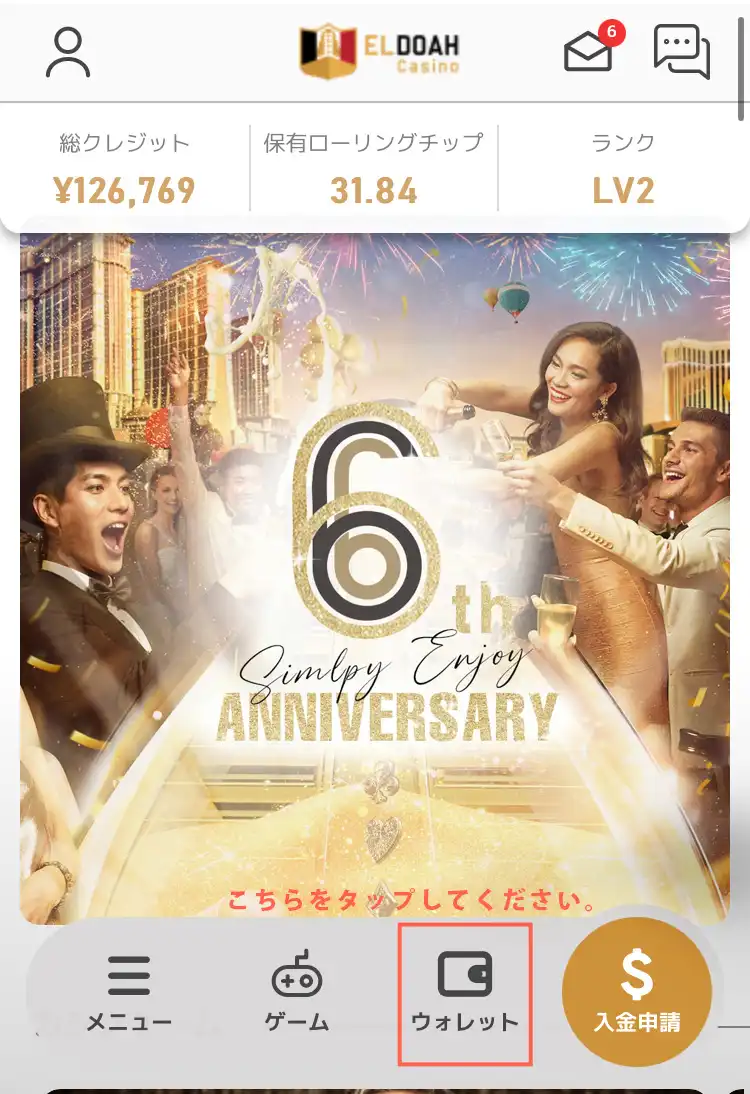Open the メニュー navigation item

click(129, 991)
